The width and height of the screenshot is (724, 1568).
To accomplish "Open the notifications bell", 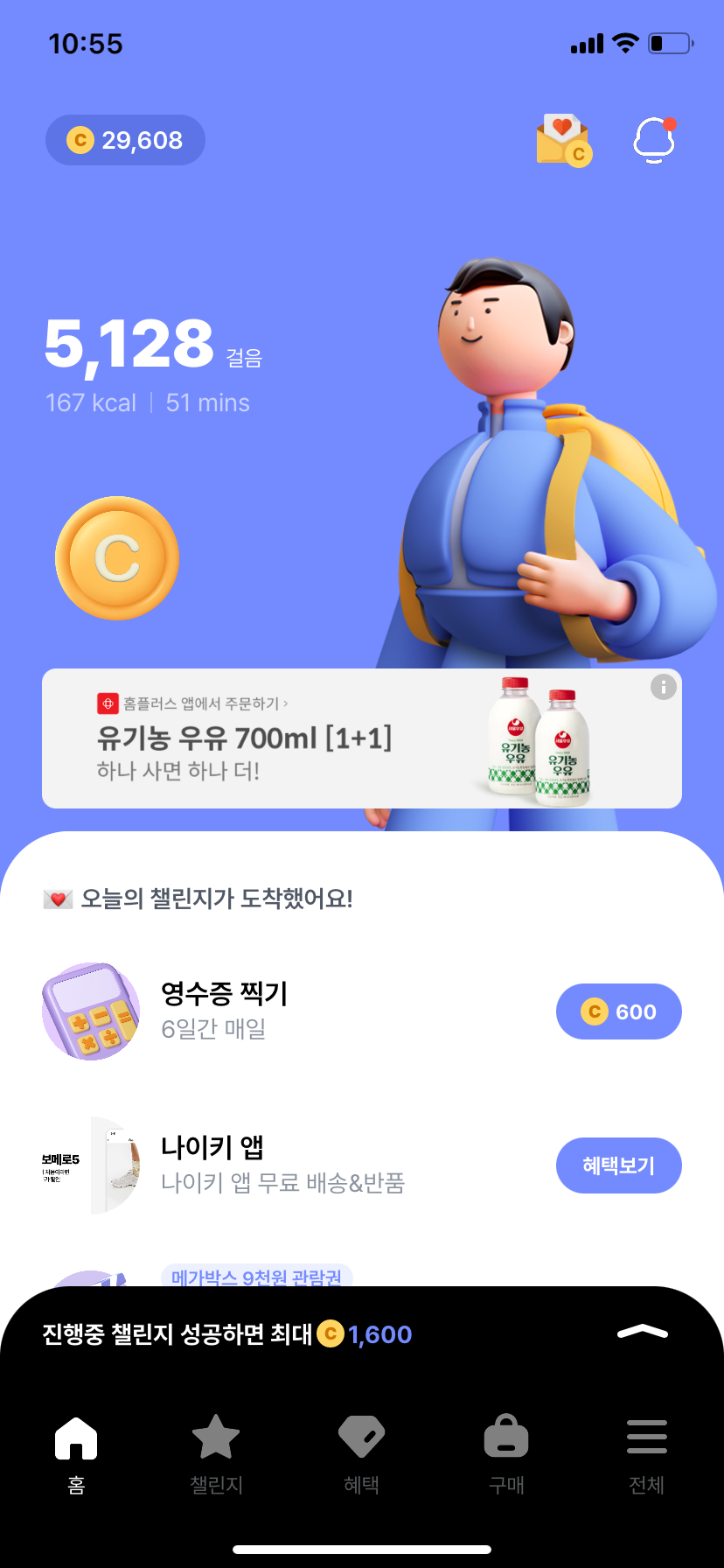I will [654, 140].
